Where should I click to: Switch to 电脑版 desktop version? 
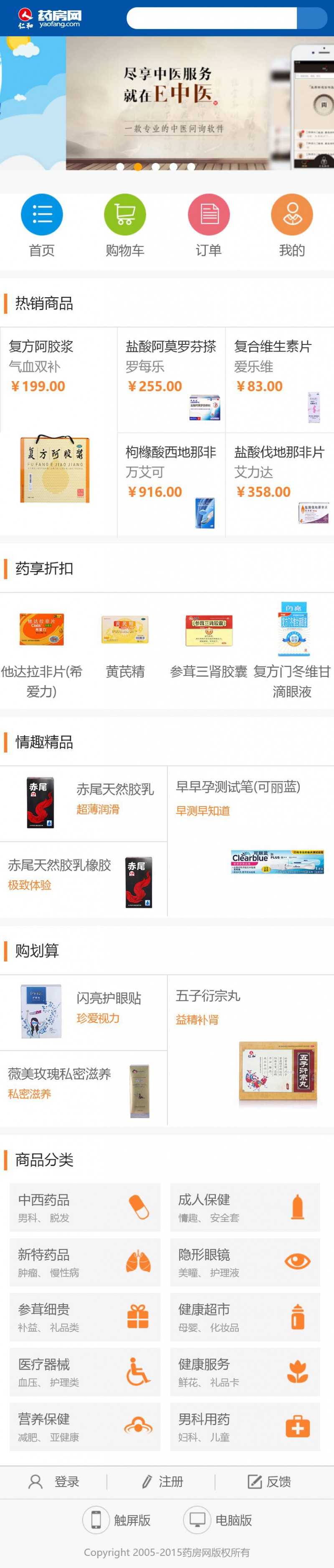(218, 1519)
